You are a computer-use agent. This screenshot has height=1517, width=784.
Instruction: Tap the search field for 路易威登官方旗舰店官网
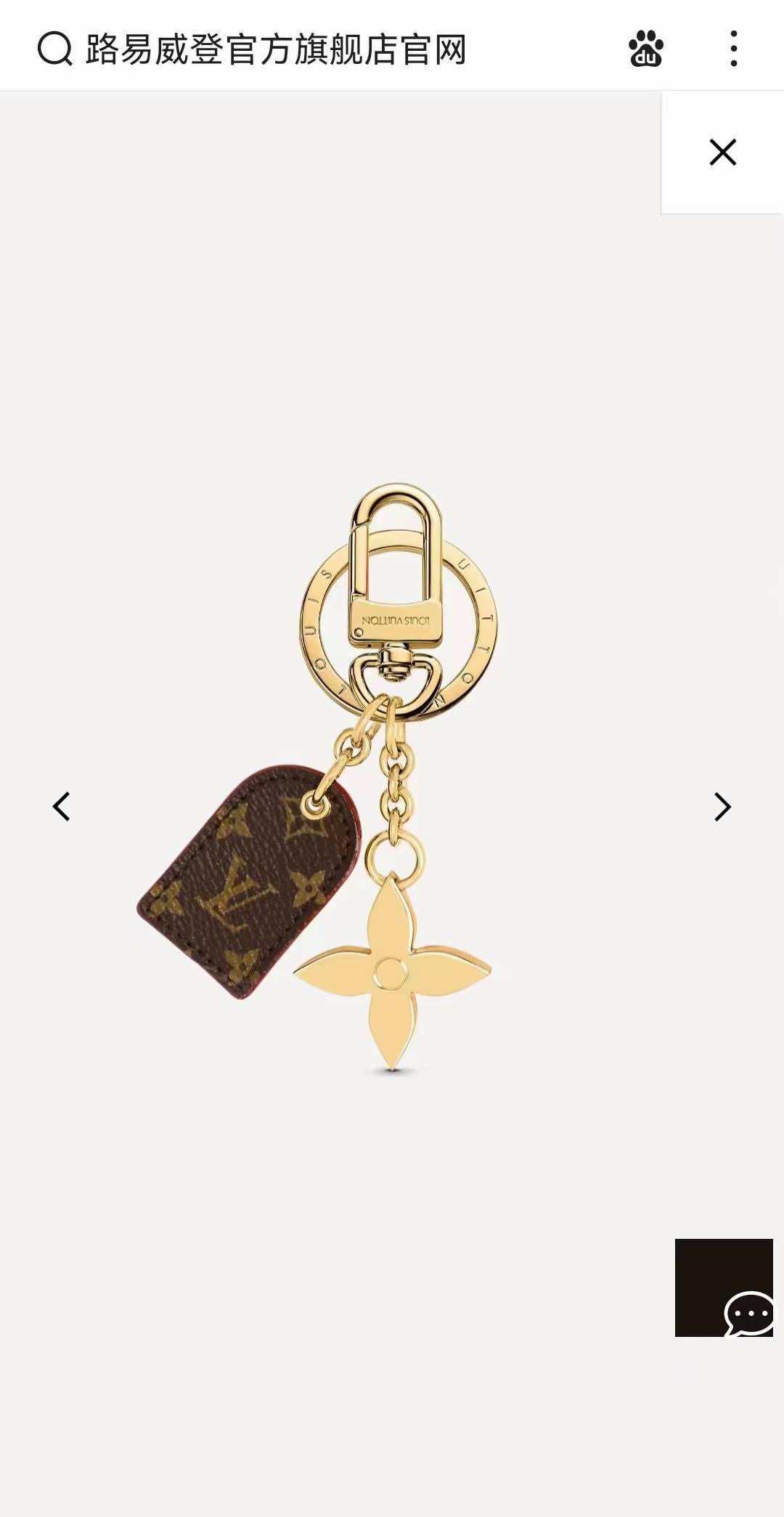coord(276,49)
